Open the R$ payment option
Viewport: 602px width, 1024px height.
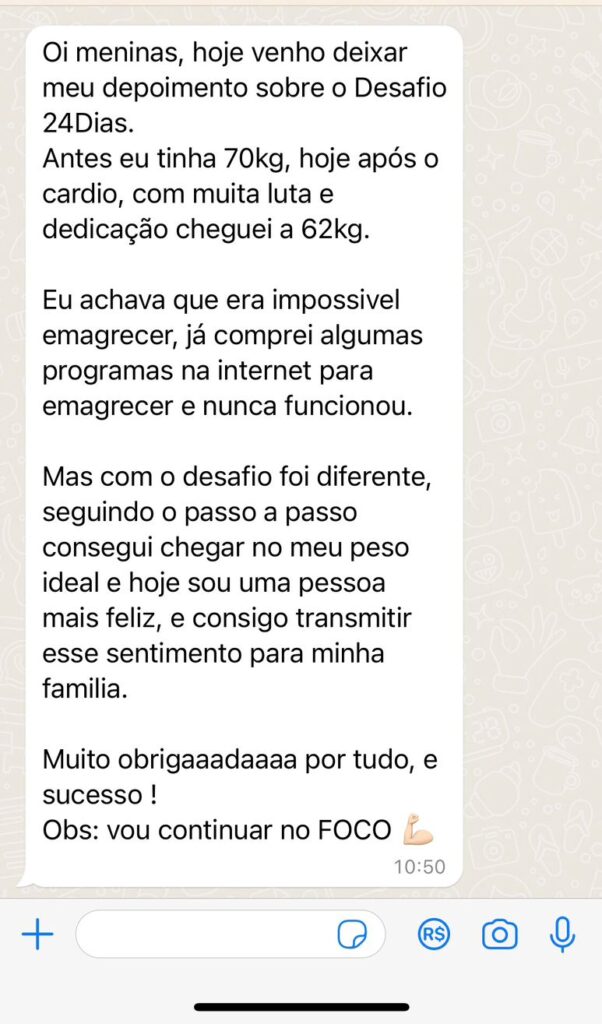click(434, 935)
